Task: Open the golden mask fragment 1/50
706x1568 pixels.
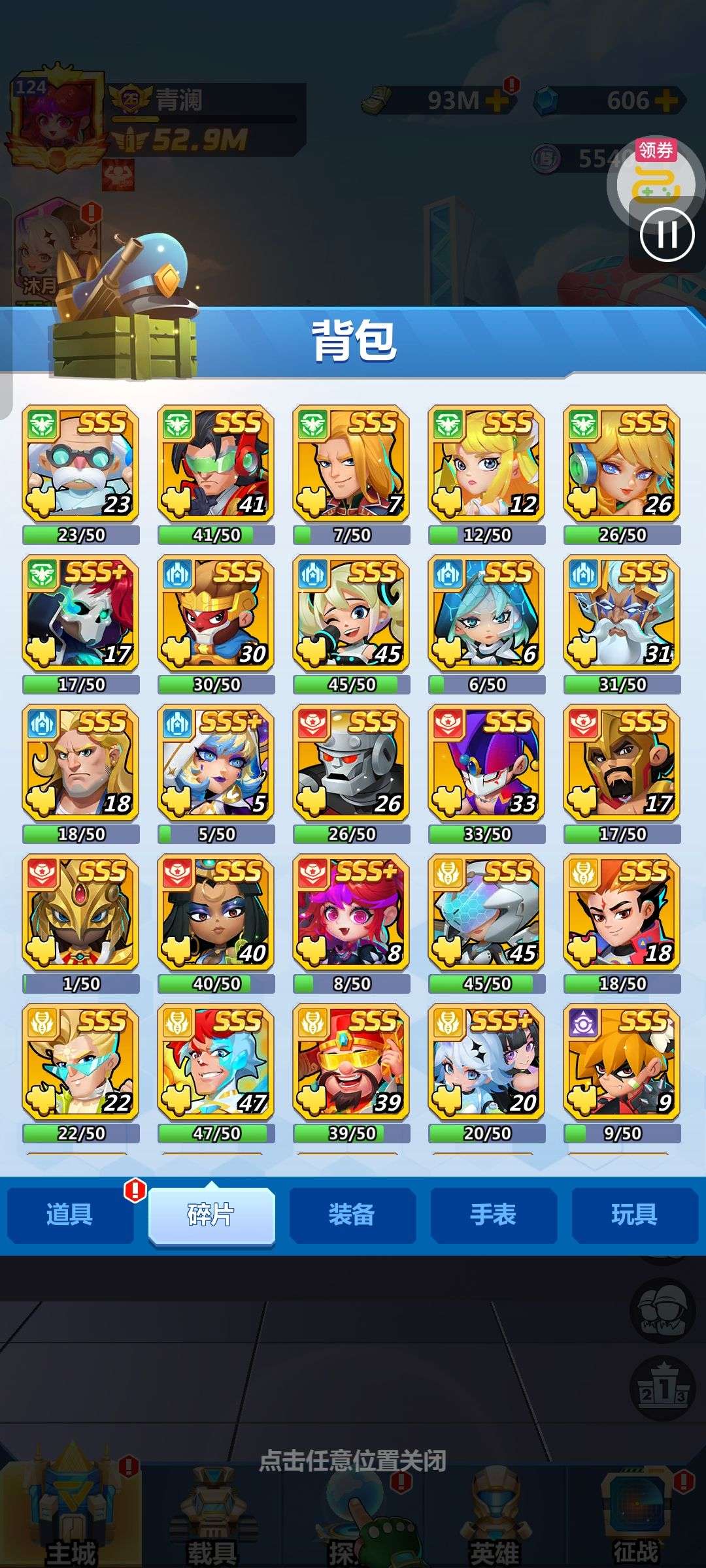Action: click(80, 912)
